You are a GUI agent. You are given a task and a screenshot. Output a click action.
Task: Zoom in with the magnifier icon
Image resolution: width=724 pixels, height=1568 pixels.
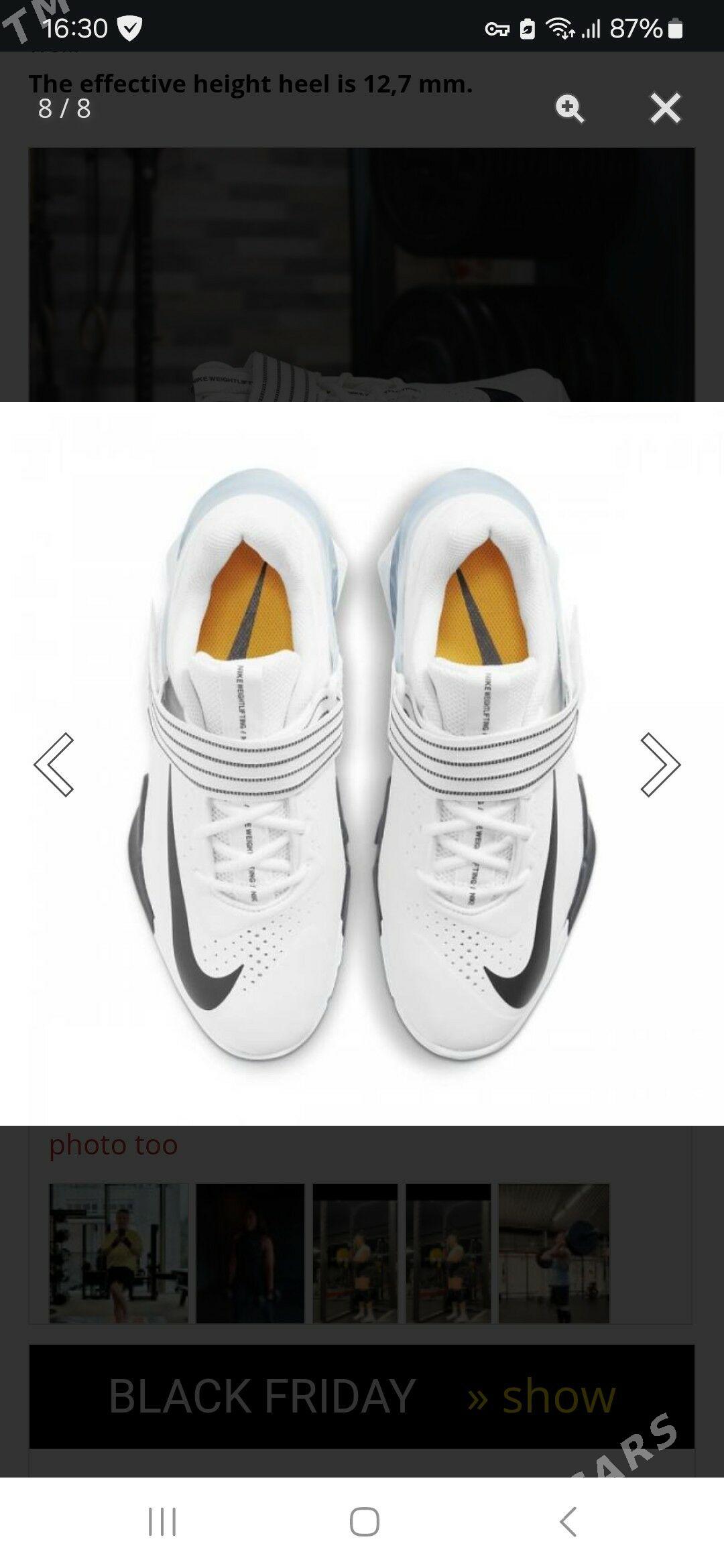coord(570,109)
